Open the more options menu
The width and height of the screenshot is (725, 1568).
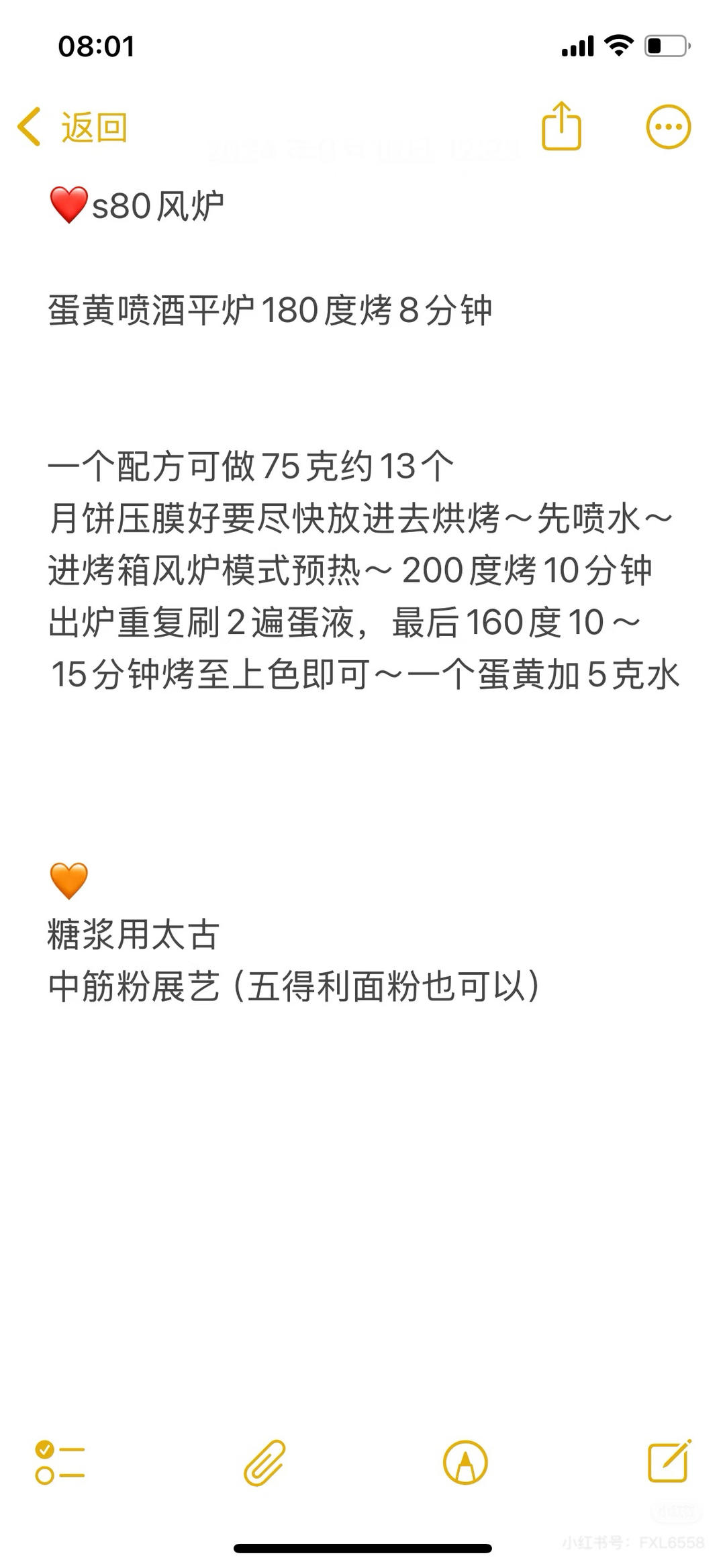(668, 127)
